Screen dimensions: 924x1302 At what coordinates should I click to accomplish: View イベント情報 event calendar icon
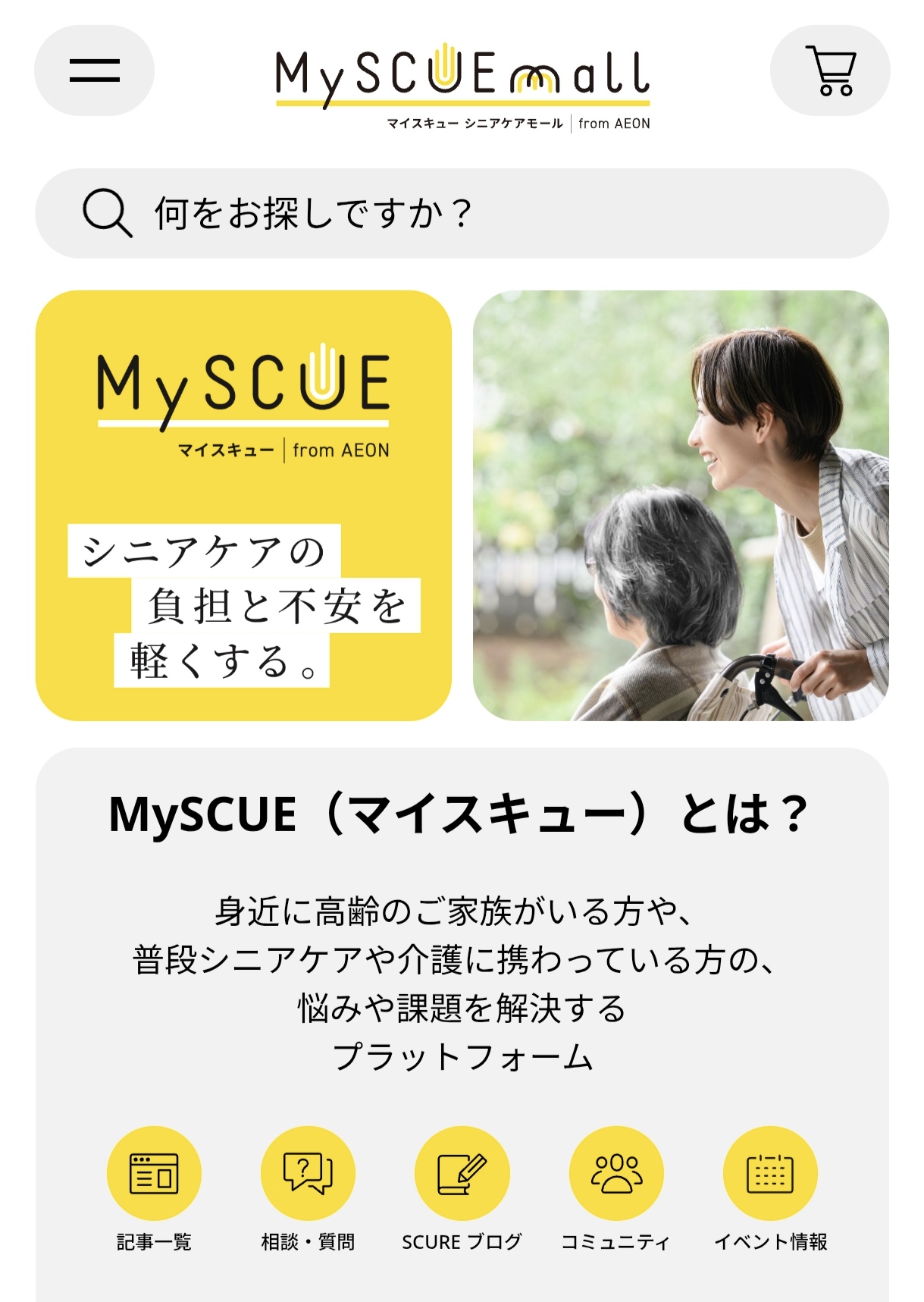tap(769, 1172)
